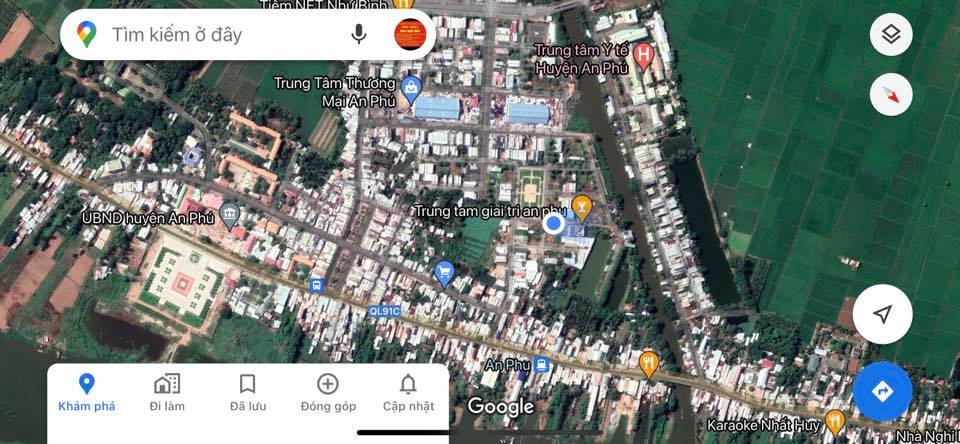Select the Trung tâm Y tế Huyện An Phú marker
Viewport: 960px width, 444px height.
(x=645, y=52)
